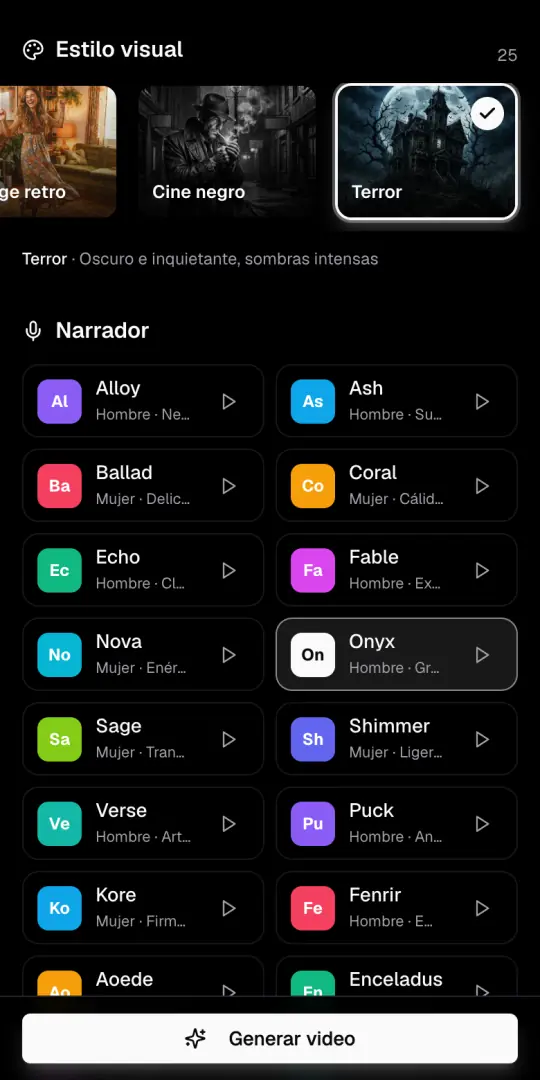Screen dimensions: 540x1080
Task: Pick Verse as narrator
Action: tap(143, 824)
